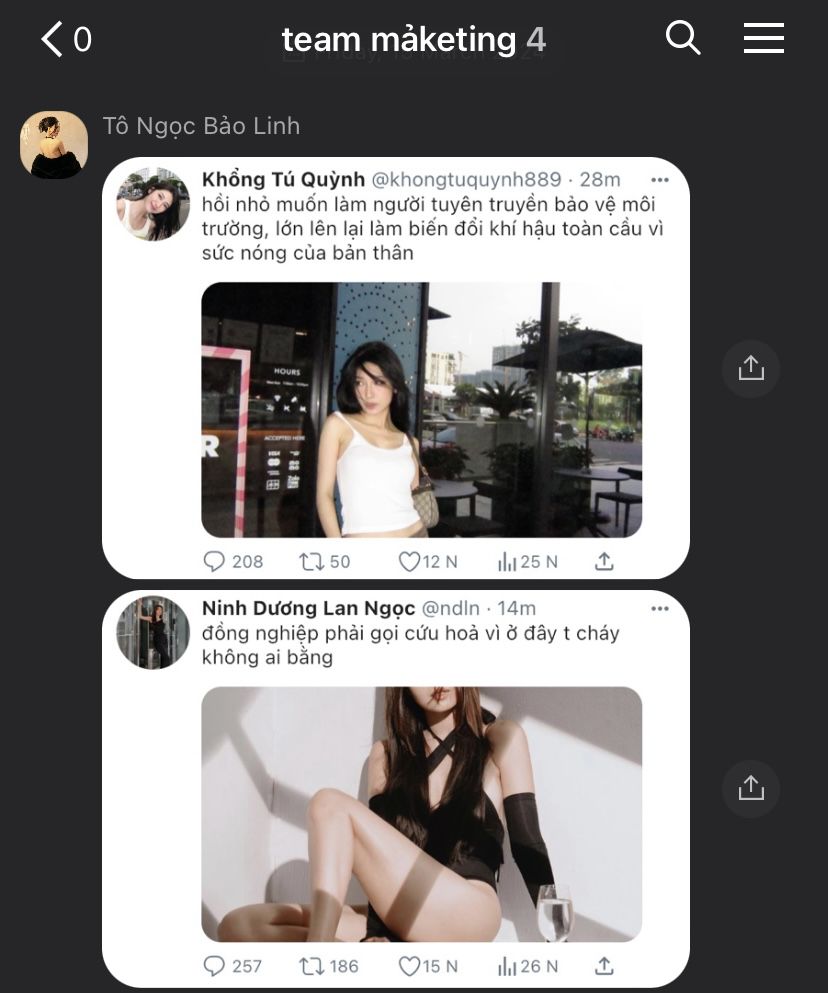Open the hamburger menu for chat options
Viewport: 828px width, 993px height.
[x=763, y=39]
